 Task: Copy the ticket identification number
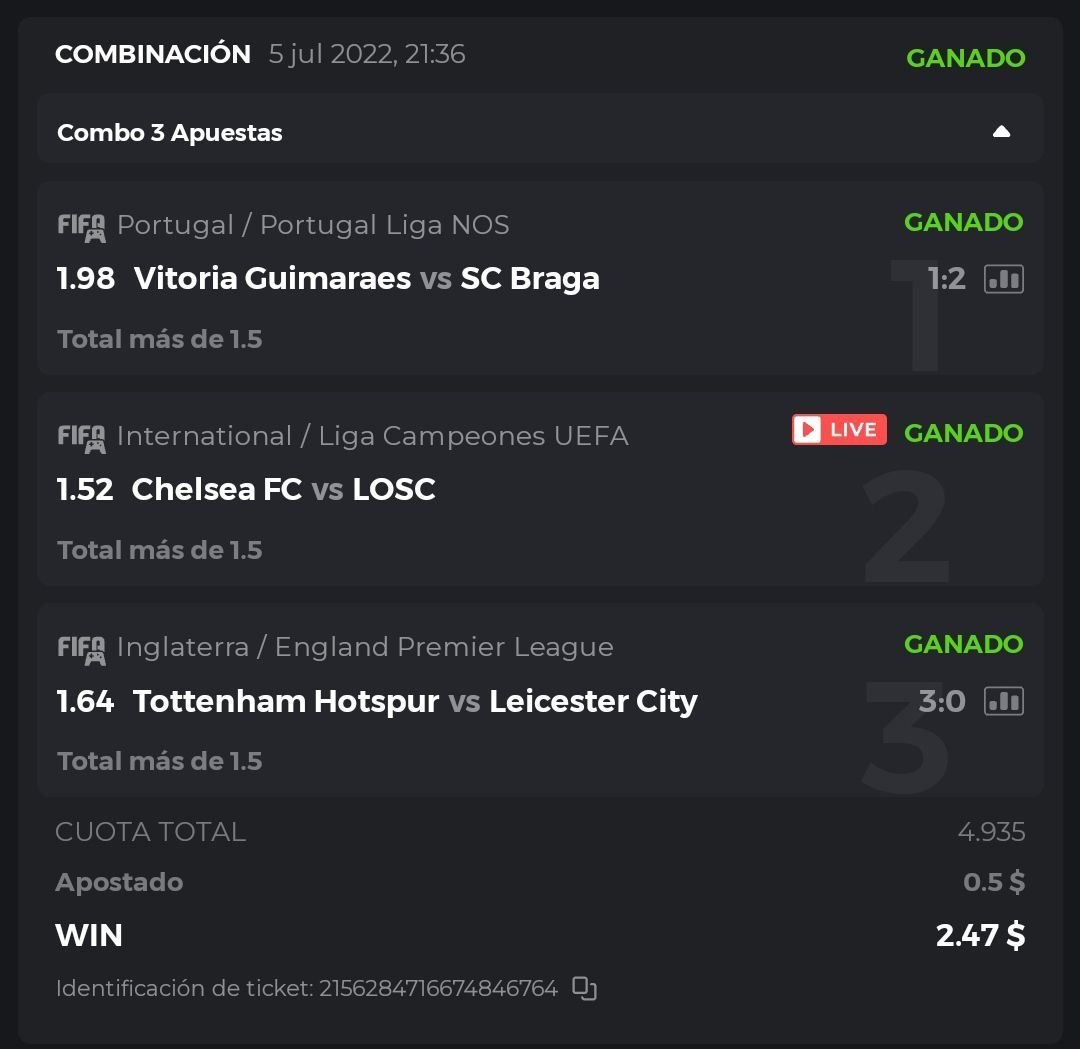click(584, 989)
